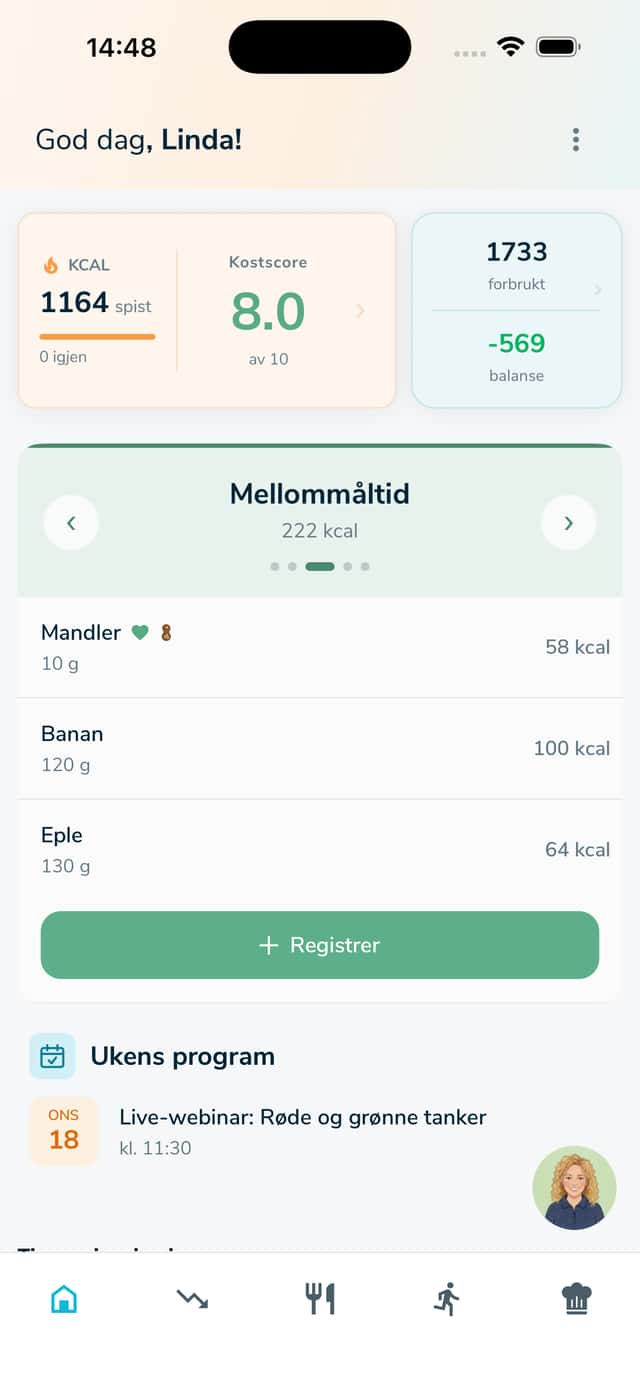The image size is (640, 1390).
Task: Open the Mandler 10 g entry
Action: (x=320, y=647)
